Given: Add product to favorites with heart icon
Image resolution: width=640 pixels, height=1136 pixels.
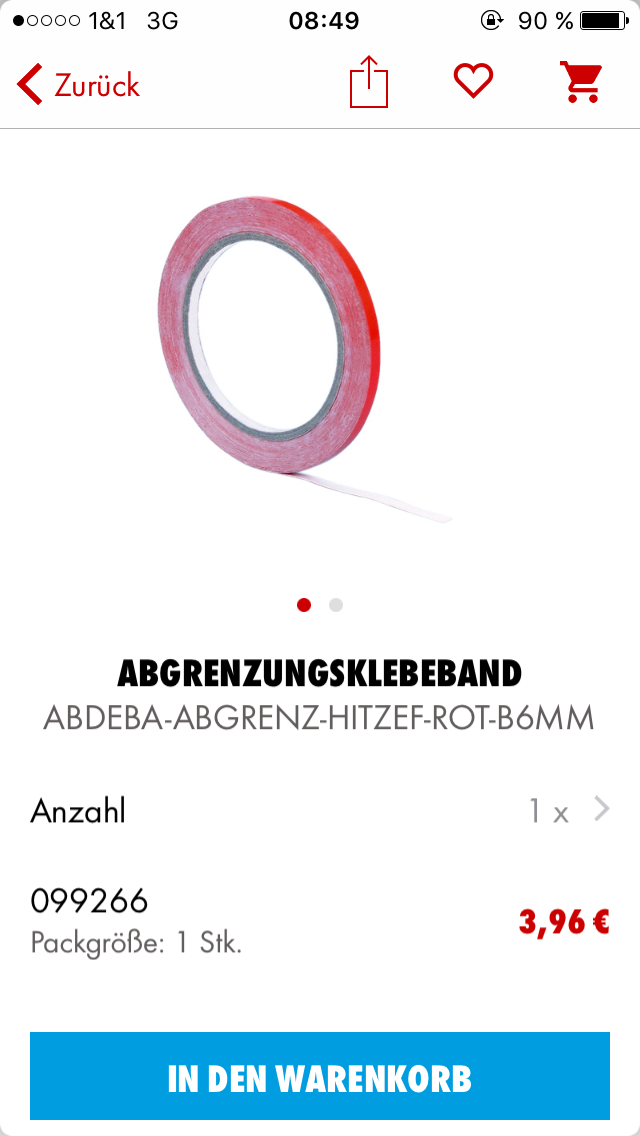Looking at the screenshot, I should click(473, 80).
